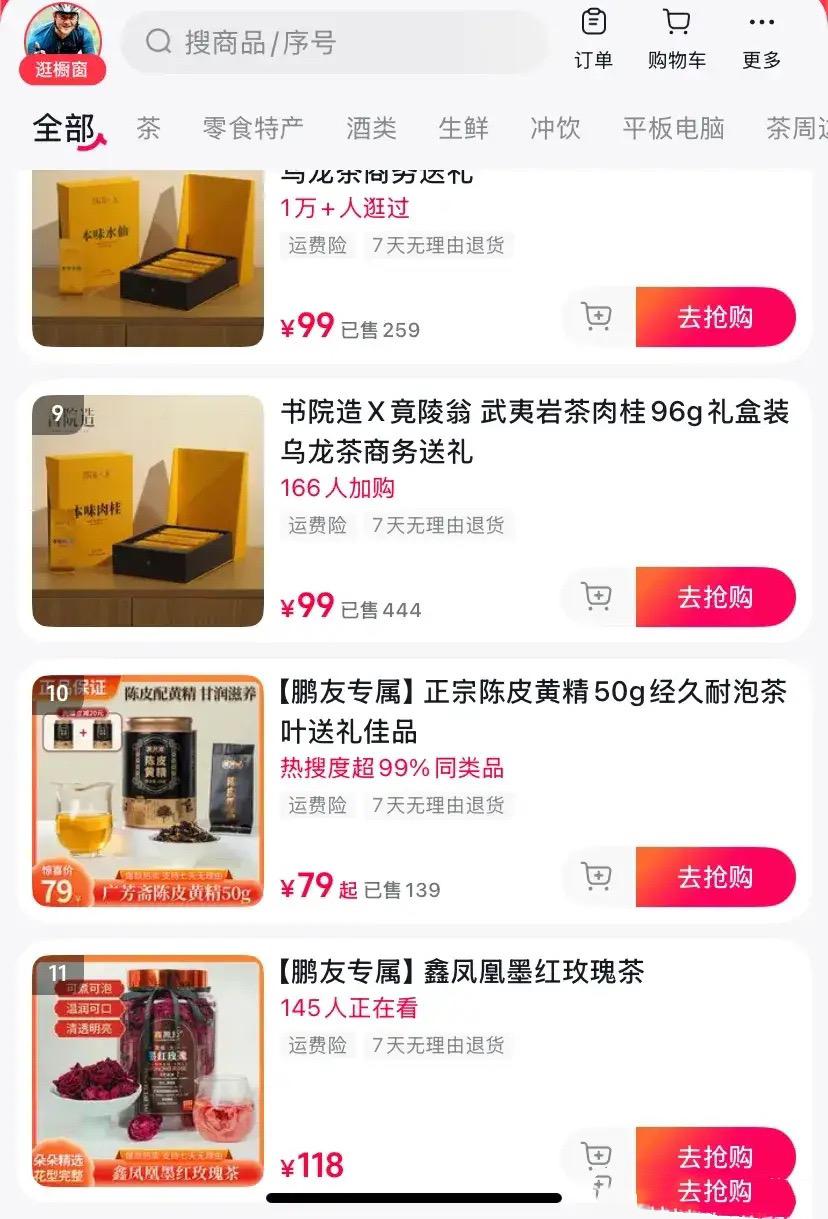Viewport: 828px width, 1219px height.
Task: Switch to the 生鲜 tab
Action: pyautogui.click(x=463, y=128)
